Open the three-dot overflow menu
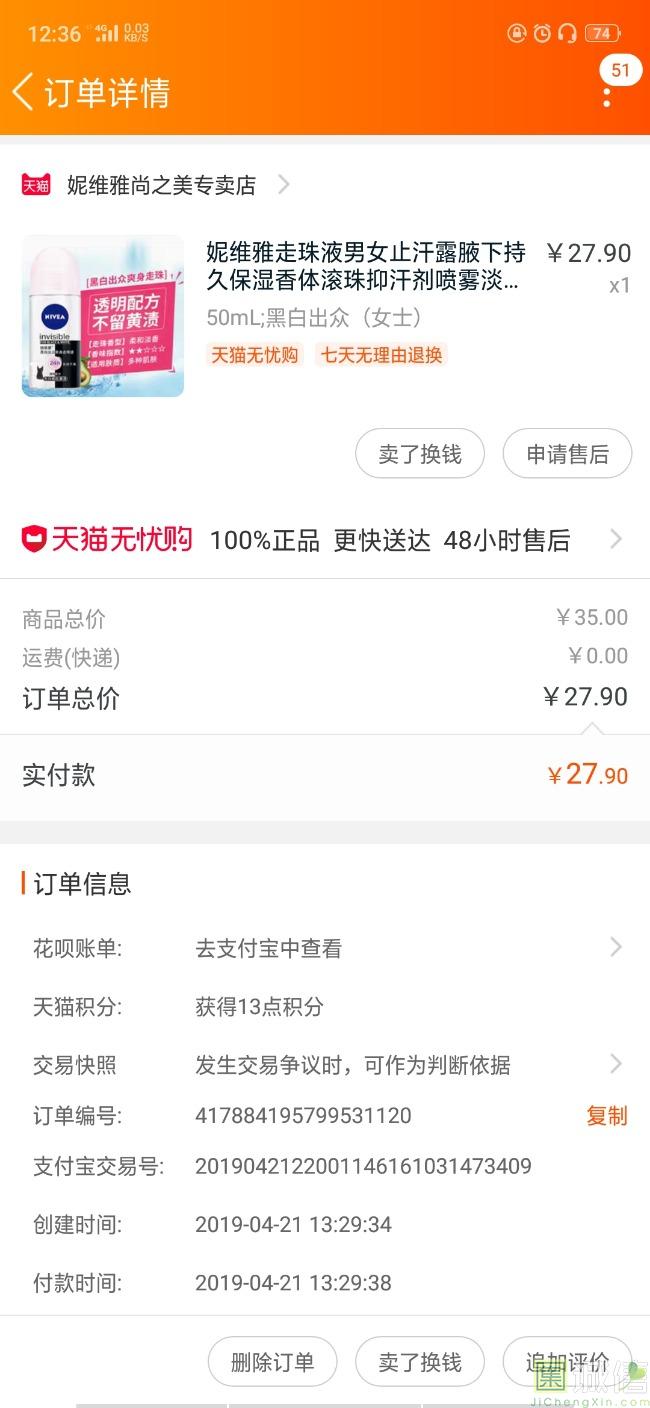650x1408 pixels. click(607, 96)
